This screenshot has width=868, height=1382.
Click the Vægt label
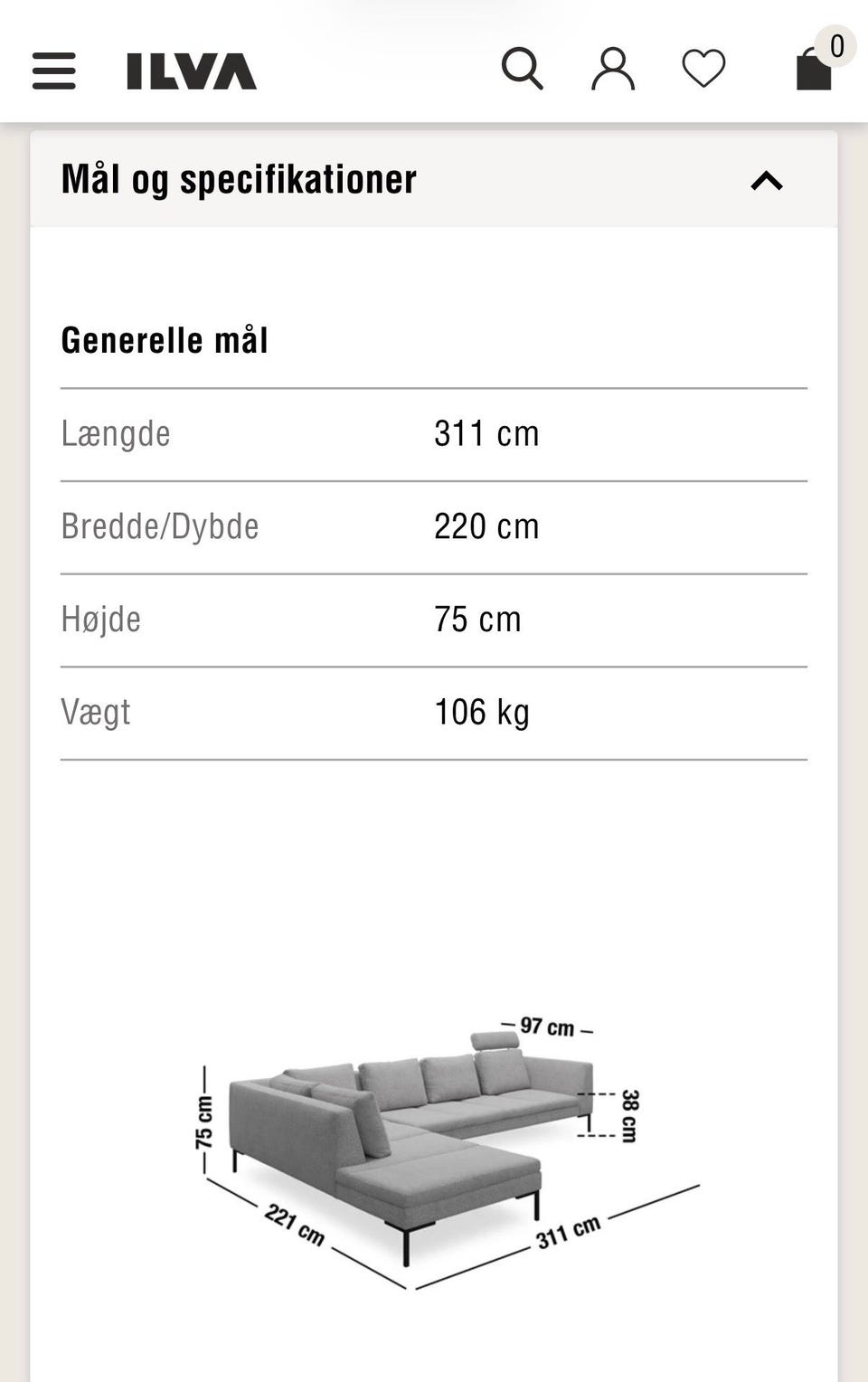coord(95,711)
